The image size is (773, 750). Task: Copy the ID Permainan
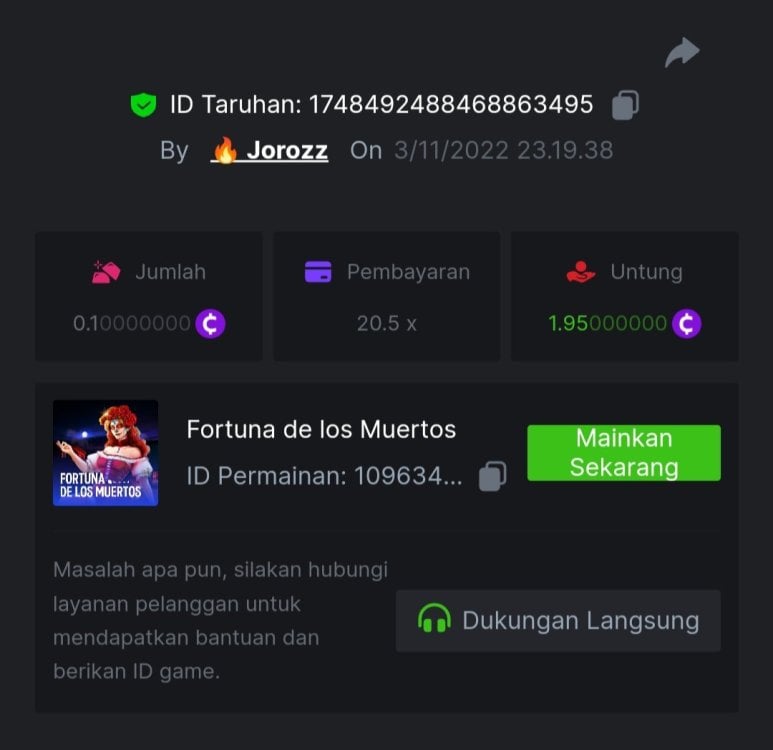[x=492, y=476]
